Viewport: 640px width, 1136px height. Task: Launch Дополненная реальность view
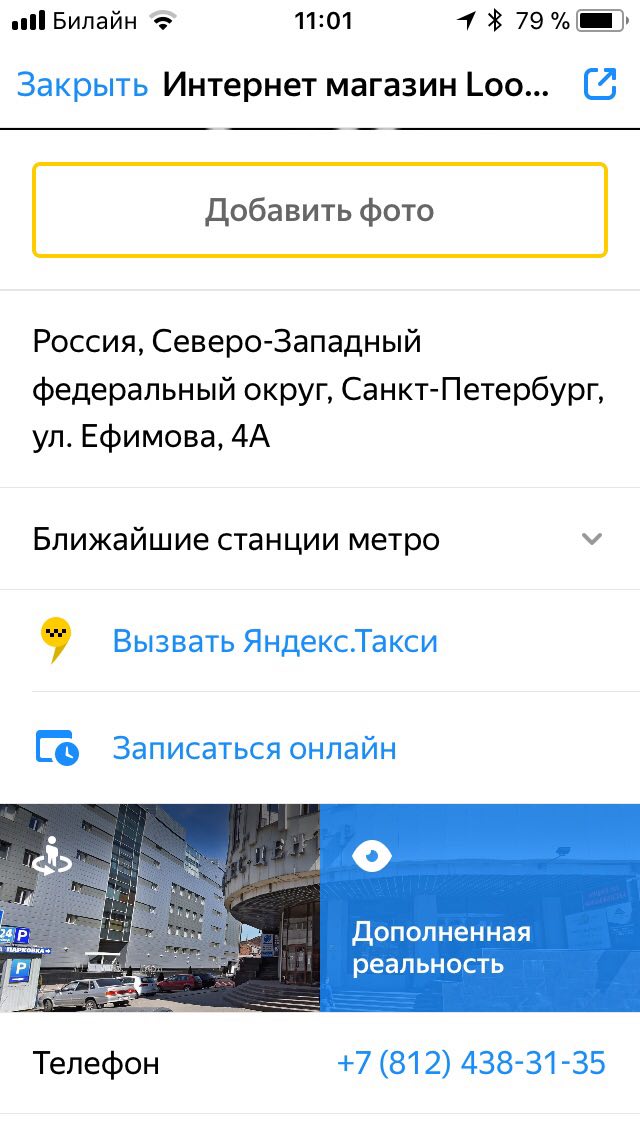480,908
